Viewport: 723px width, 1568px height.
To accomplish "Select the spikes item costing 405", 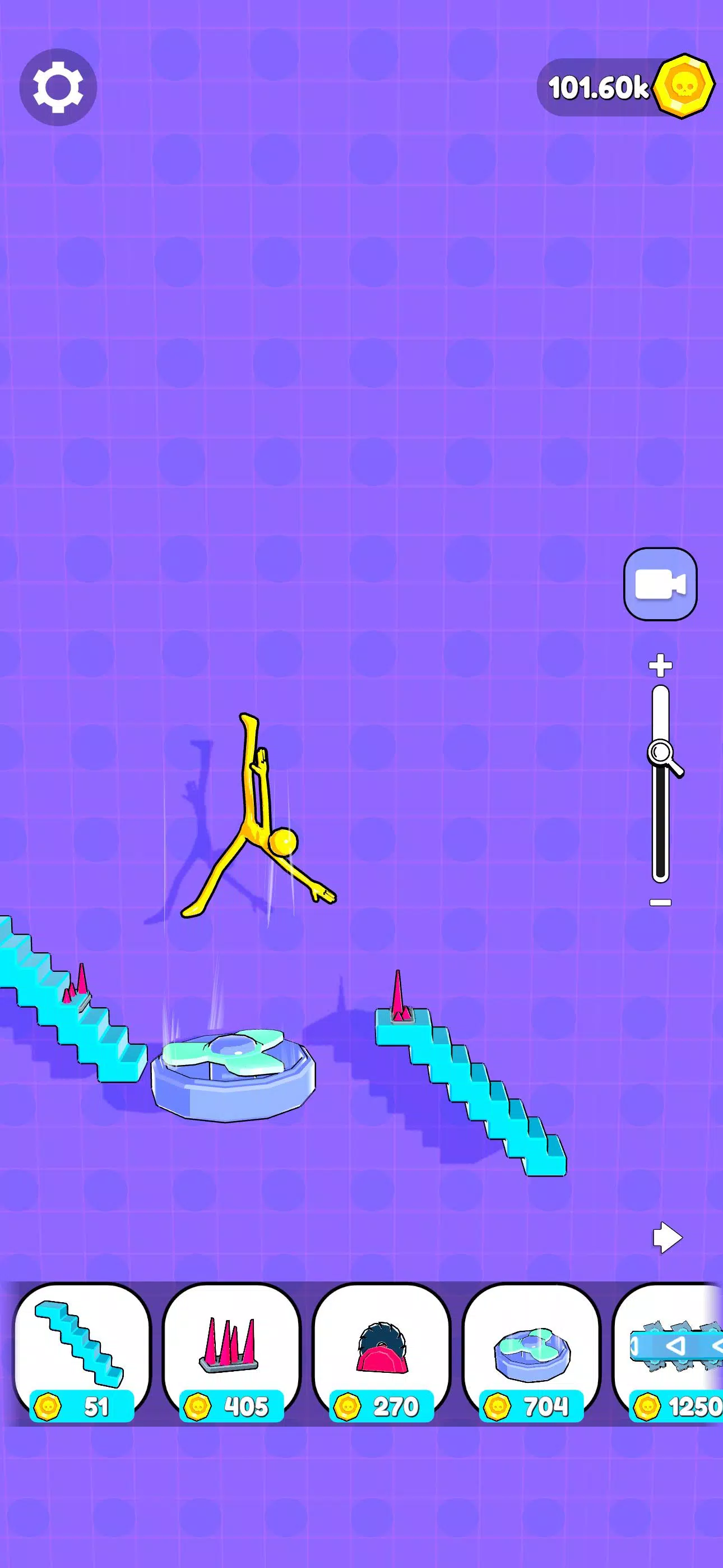I will click(231, 1352).
